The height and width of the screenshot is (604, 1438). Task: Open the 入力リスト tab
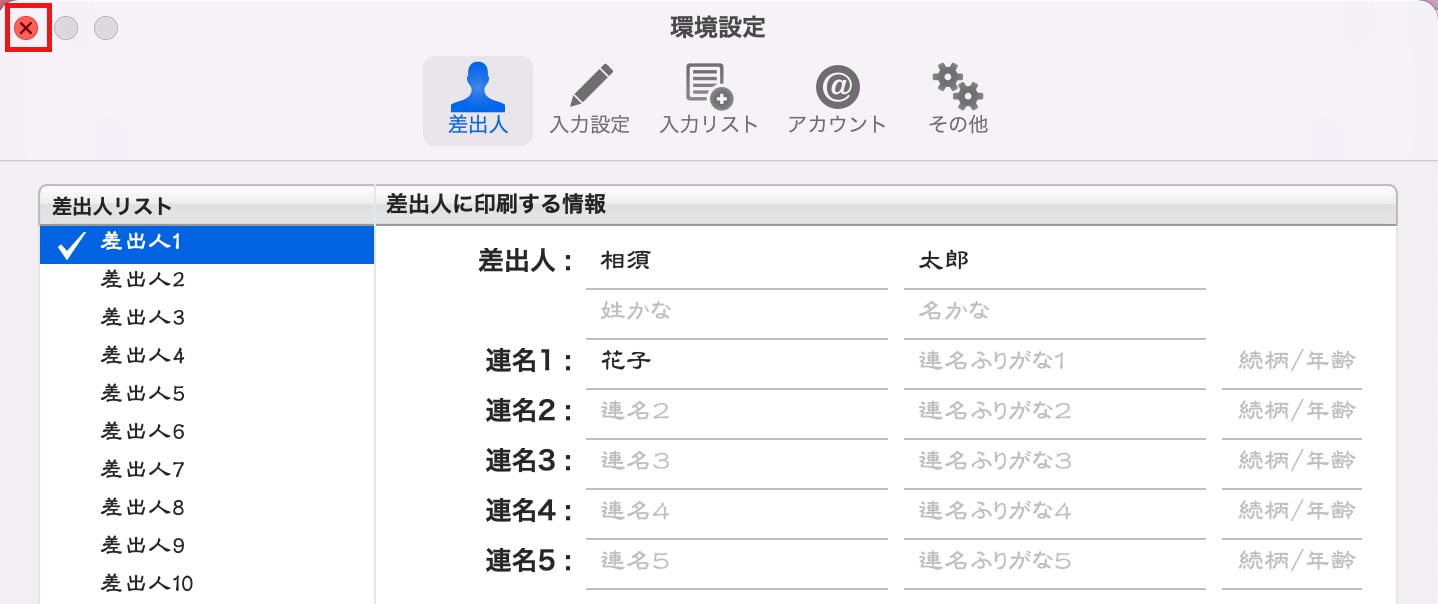pyautogui.click(x=708, y=100)
